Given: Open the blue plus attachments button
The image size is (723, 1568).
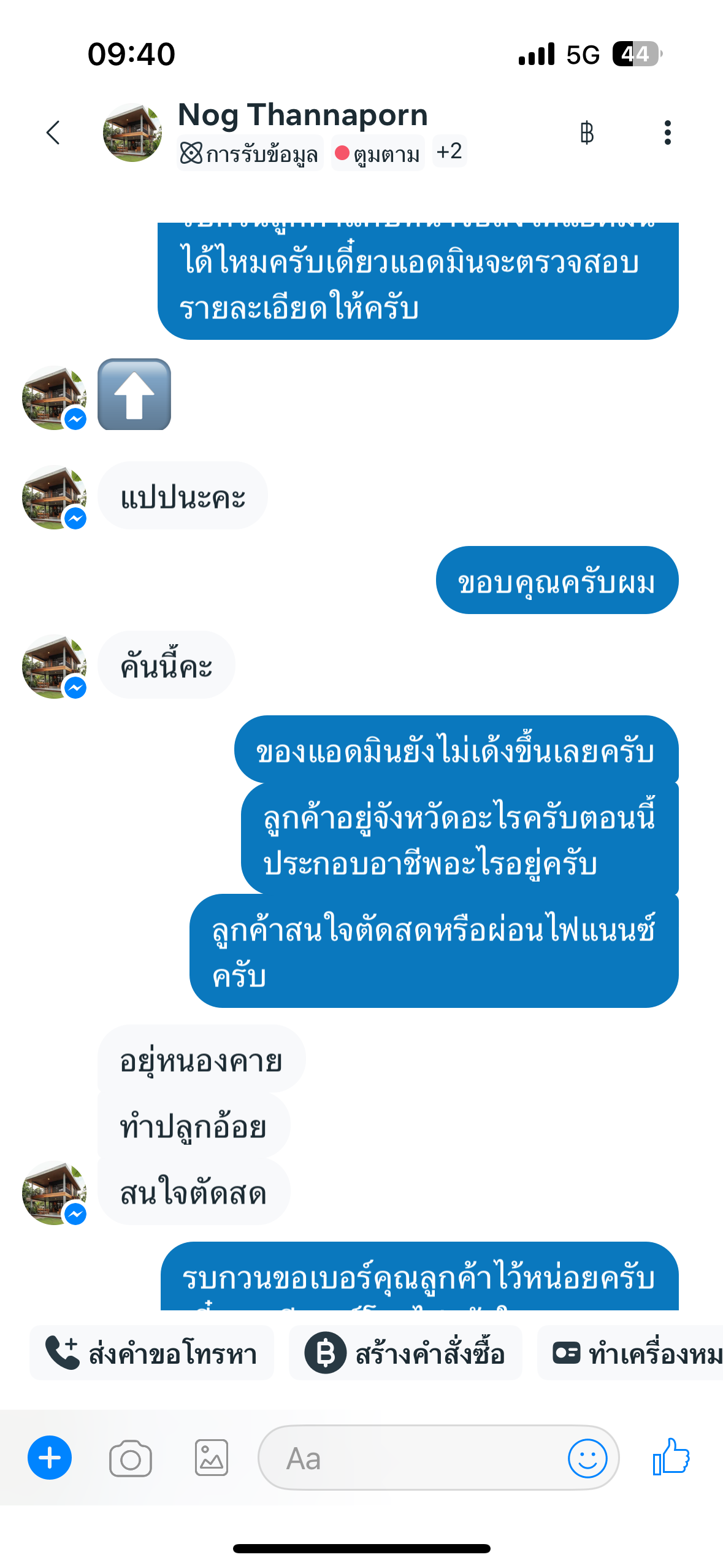Looking at the screenshot, I should (x=50, y=1458).
